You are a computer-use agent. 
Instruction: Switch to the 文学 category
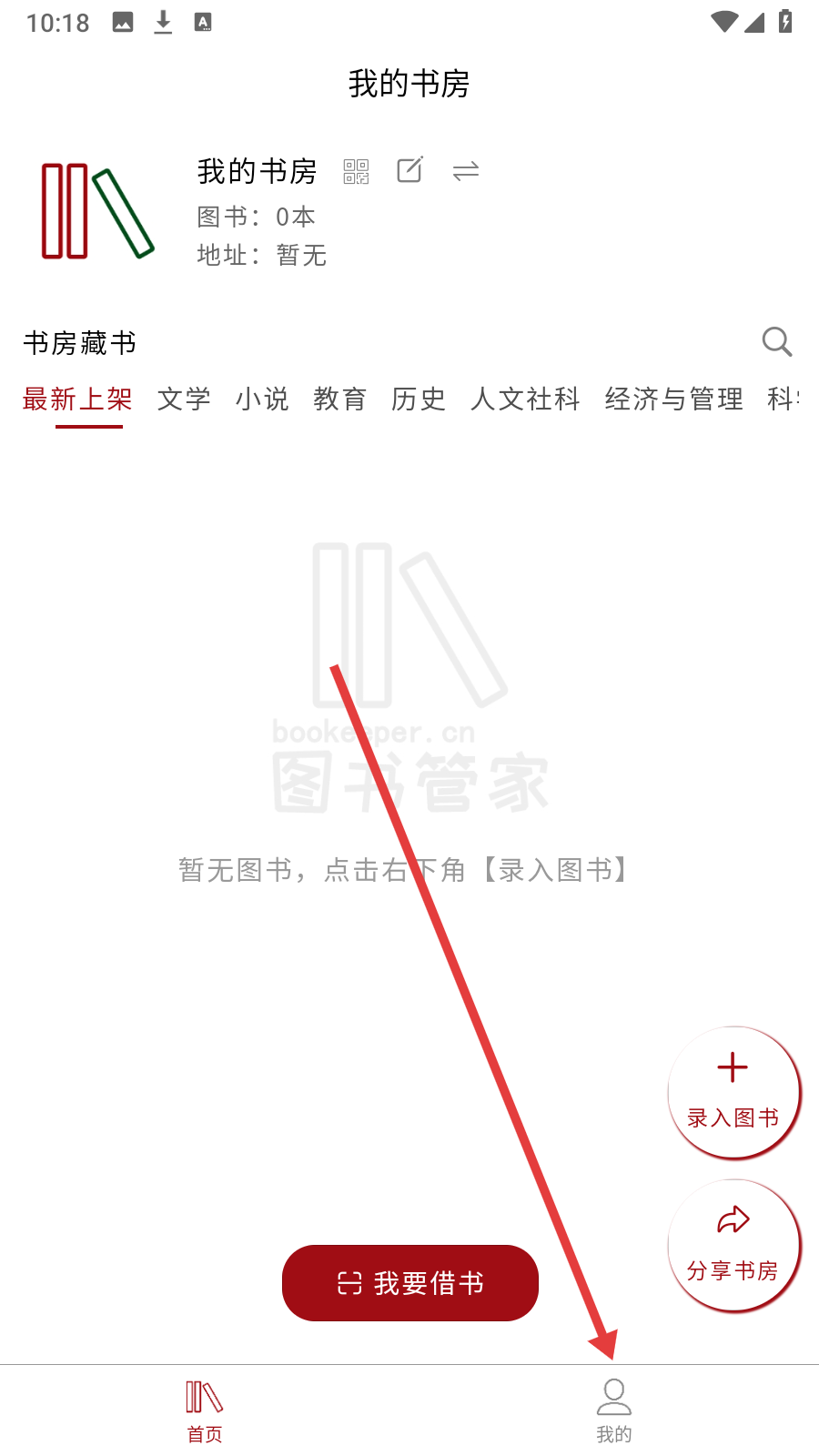click(184, 399)
